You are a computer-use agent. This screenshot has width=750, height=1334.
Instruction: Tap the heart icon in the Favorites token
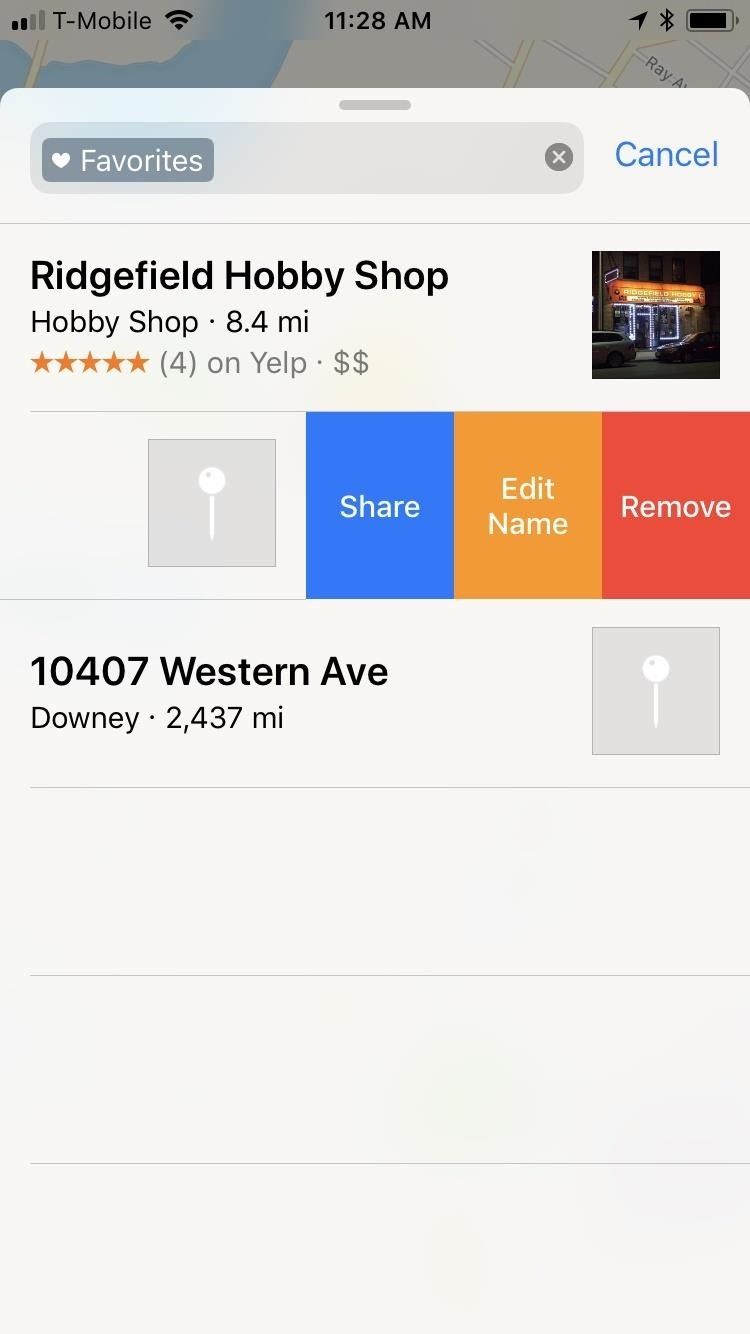tap(63, 159)
